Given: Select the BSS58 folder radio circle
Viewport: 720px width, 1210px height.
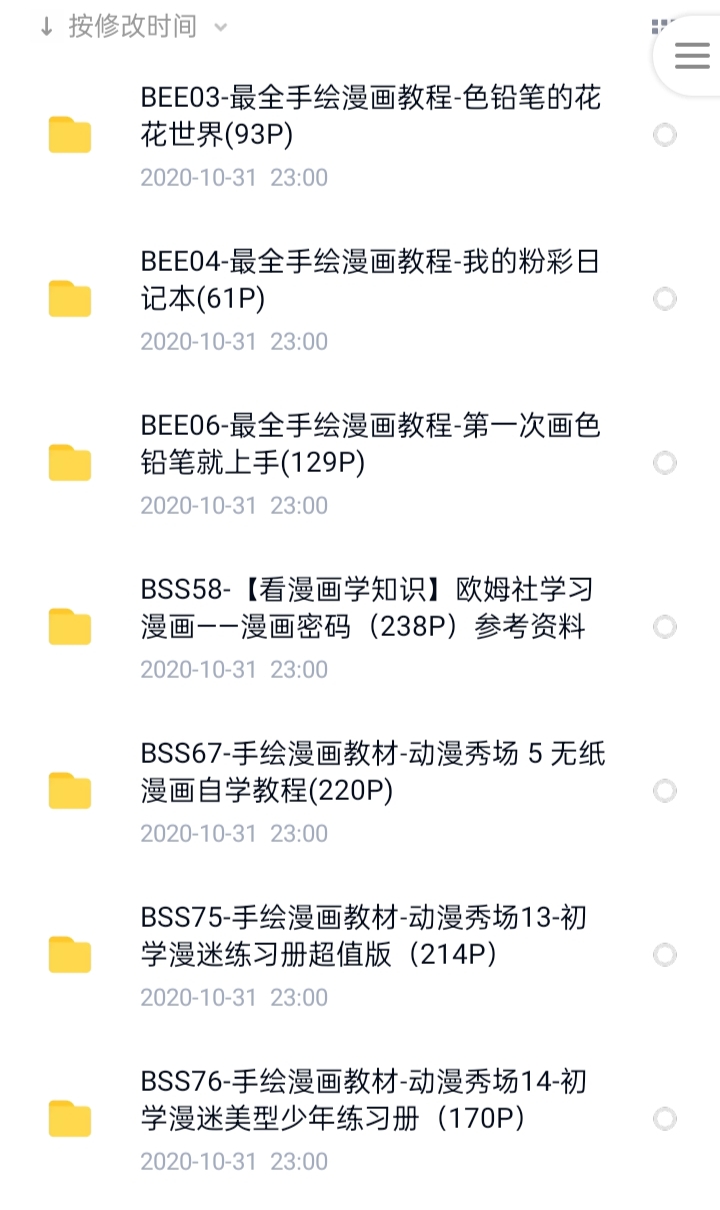Looking at the screenshot, I should [665, 627].
